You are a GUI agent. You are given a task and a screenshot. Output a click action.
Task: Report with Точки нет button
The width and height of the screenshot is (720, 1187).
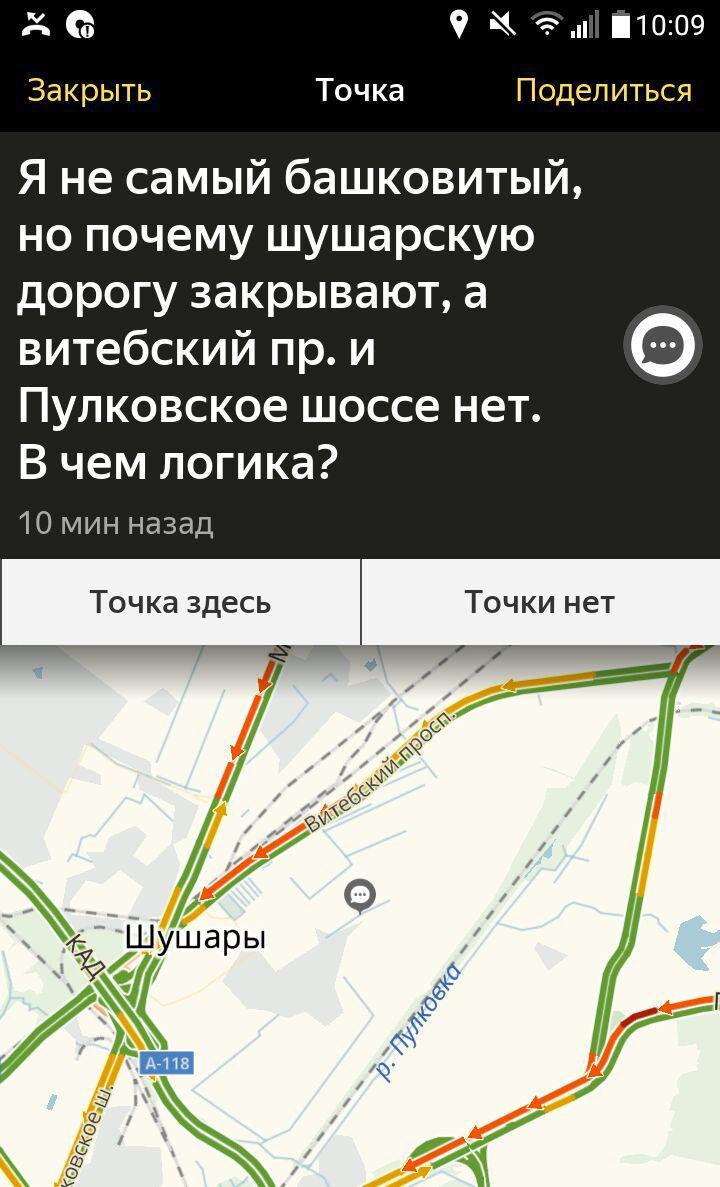tap(540, 602)
